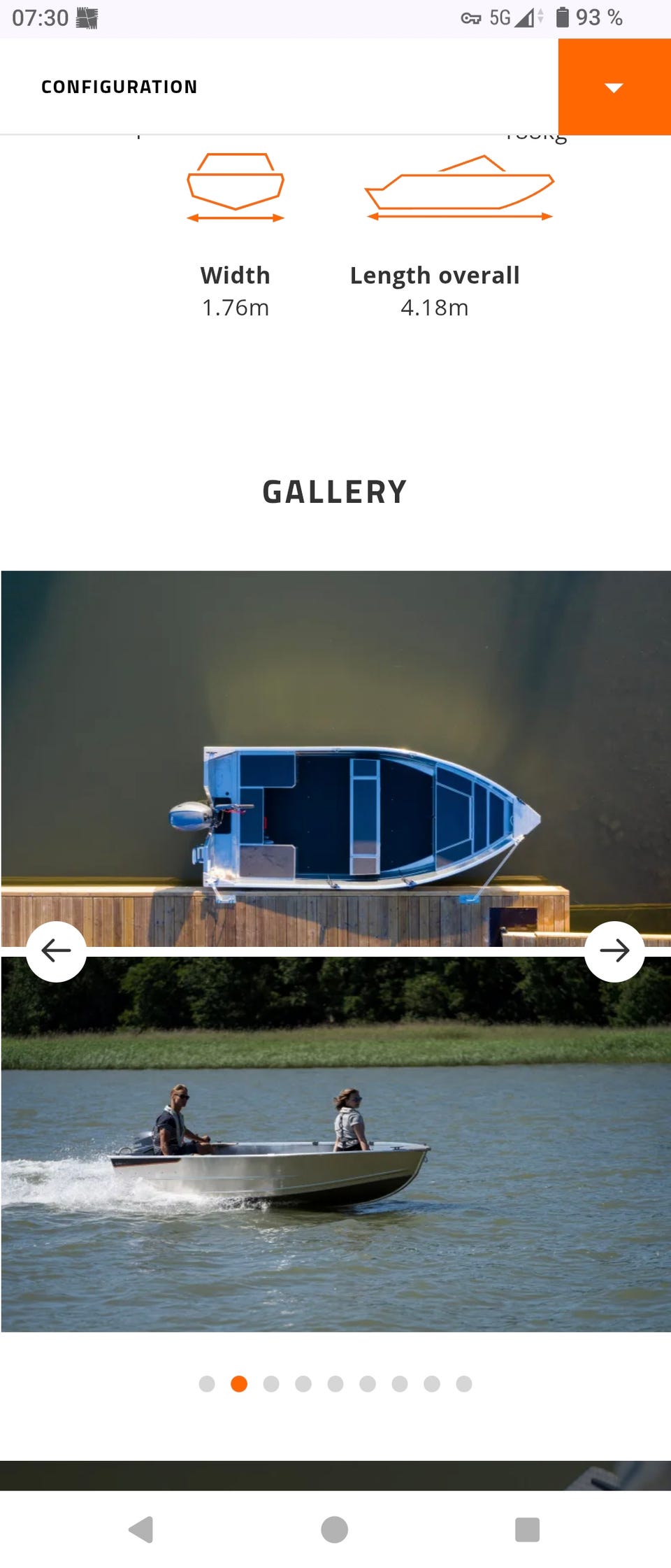
Task: Tap the VPN key icon in status bar
Action: 470,17
